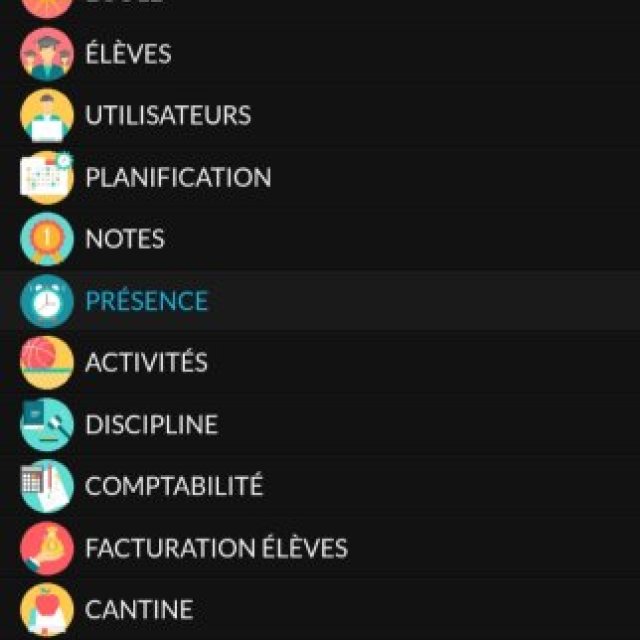The height and width of the screenshot is (640, 640).
Task: Open the highlighted Présence item
Action: (146, 301)
